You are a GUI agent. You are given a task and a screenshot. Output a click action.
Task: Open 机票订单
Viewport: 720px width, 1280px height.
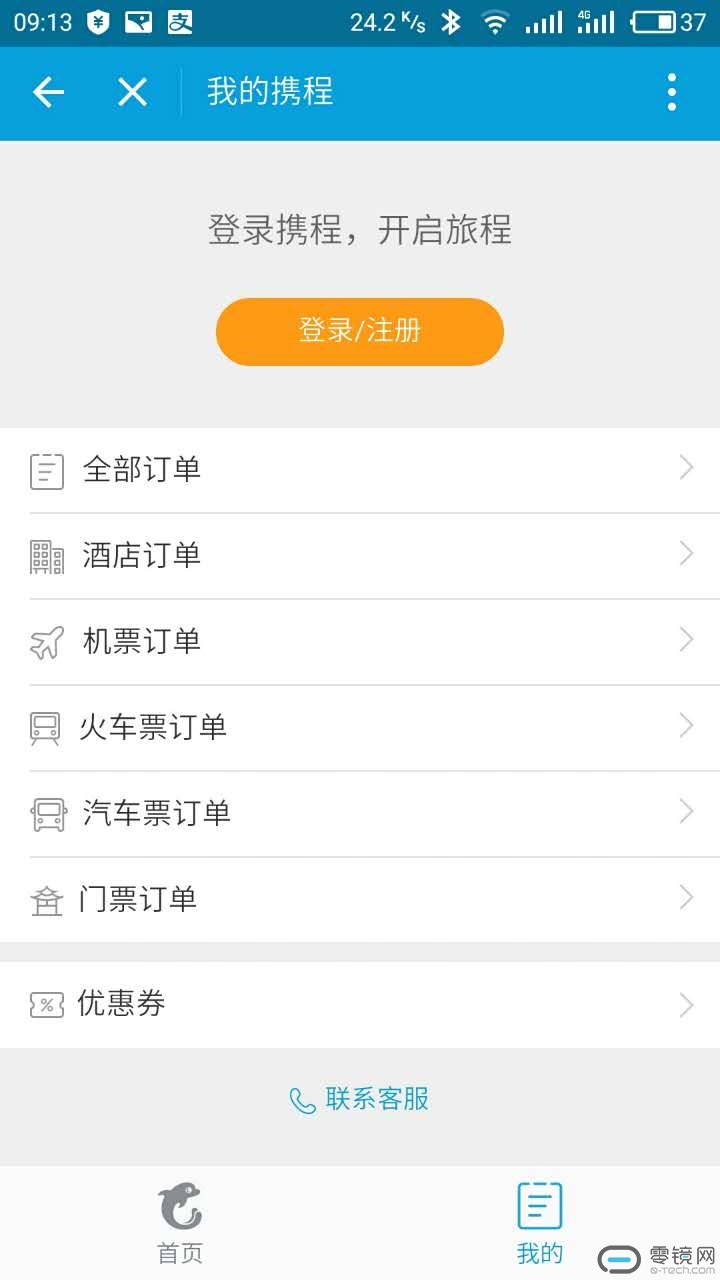coord(360,642)
